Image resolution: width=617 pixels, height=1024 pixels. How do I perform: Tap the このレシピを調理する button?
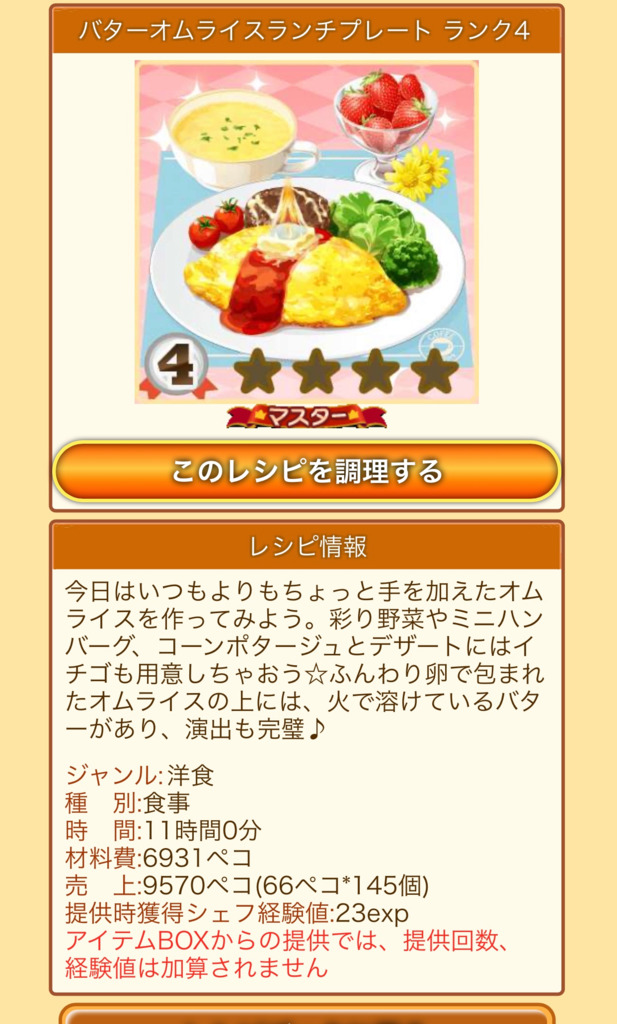(306, 471)
